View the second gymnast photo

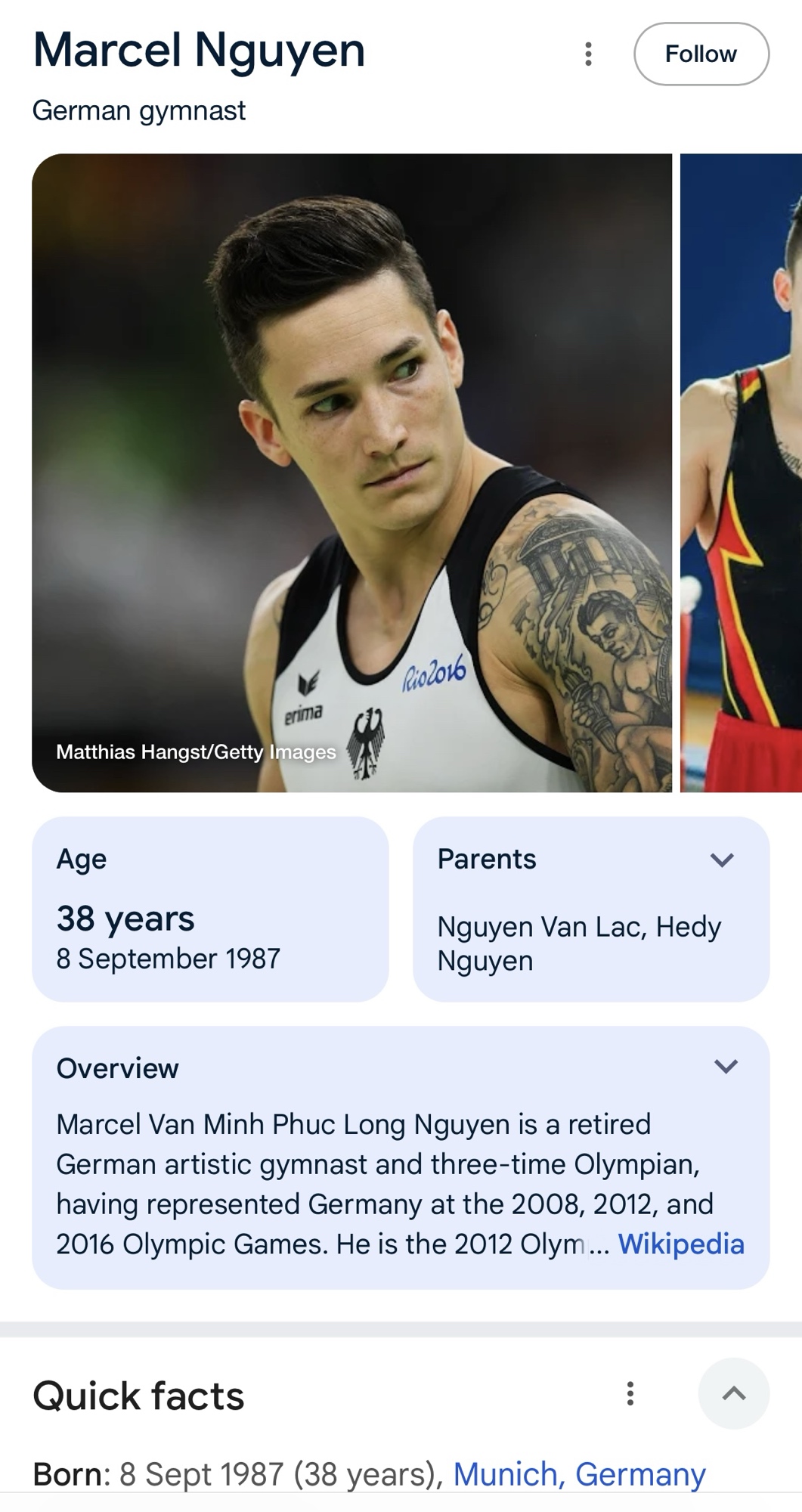pyautogui.click(x=741, y=472)
